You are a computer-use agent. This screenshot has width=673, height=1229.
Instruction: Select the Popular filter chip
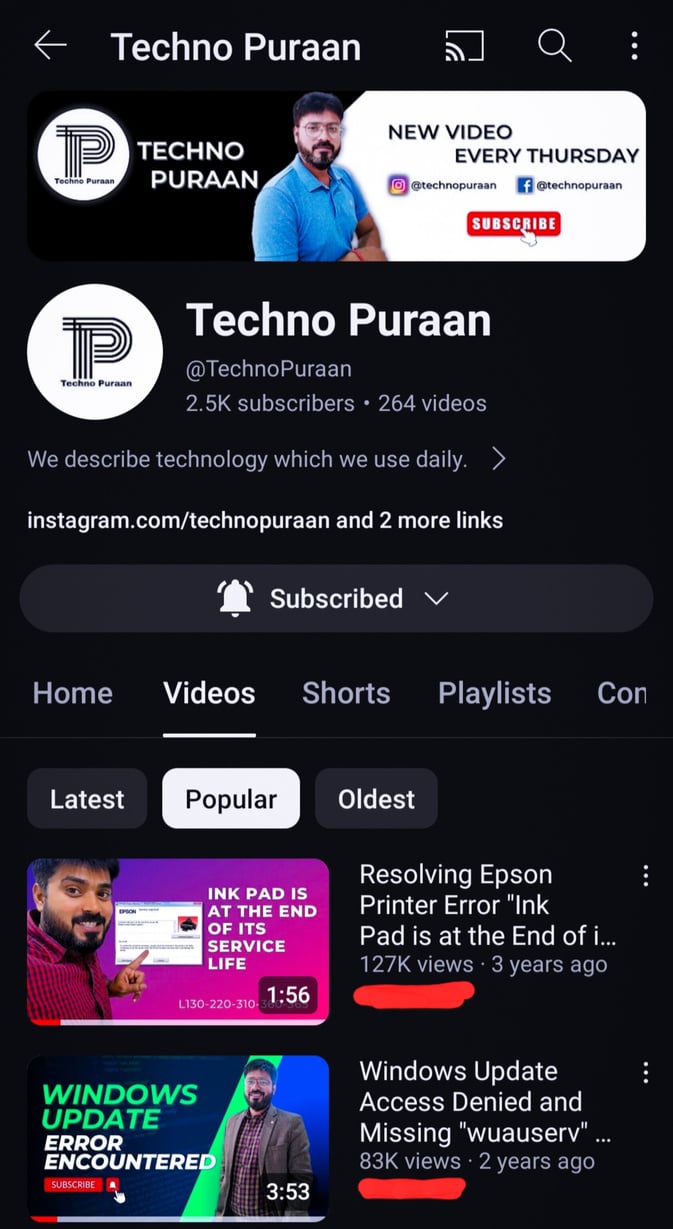coord(231,799)
